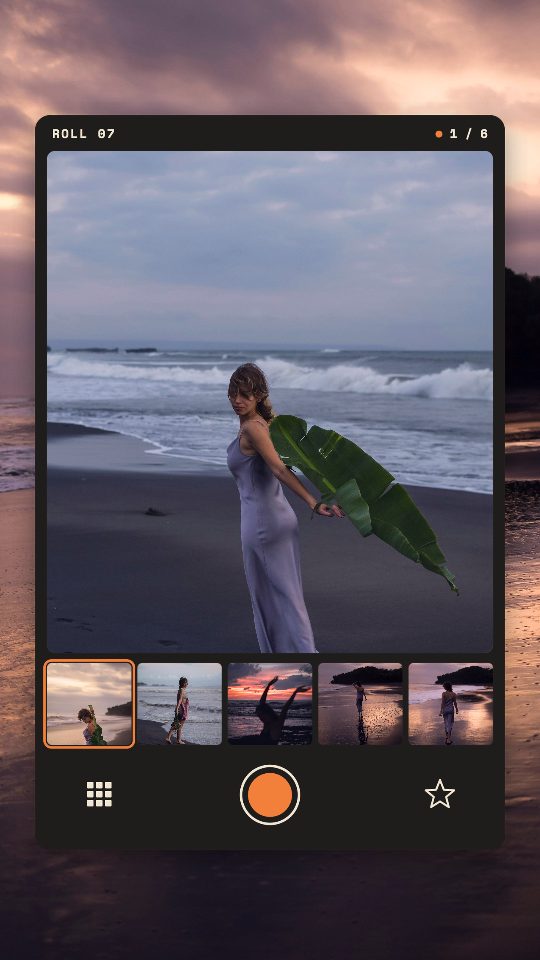540x960 pixels.
Task: Open second thumbnail of woman by waves
Action: click(x=179, y=704)
